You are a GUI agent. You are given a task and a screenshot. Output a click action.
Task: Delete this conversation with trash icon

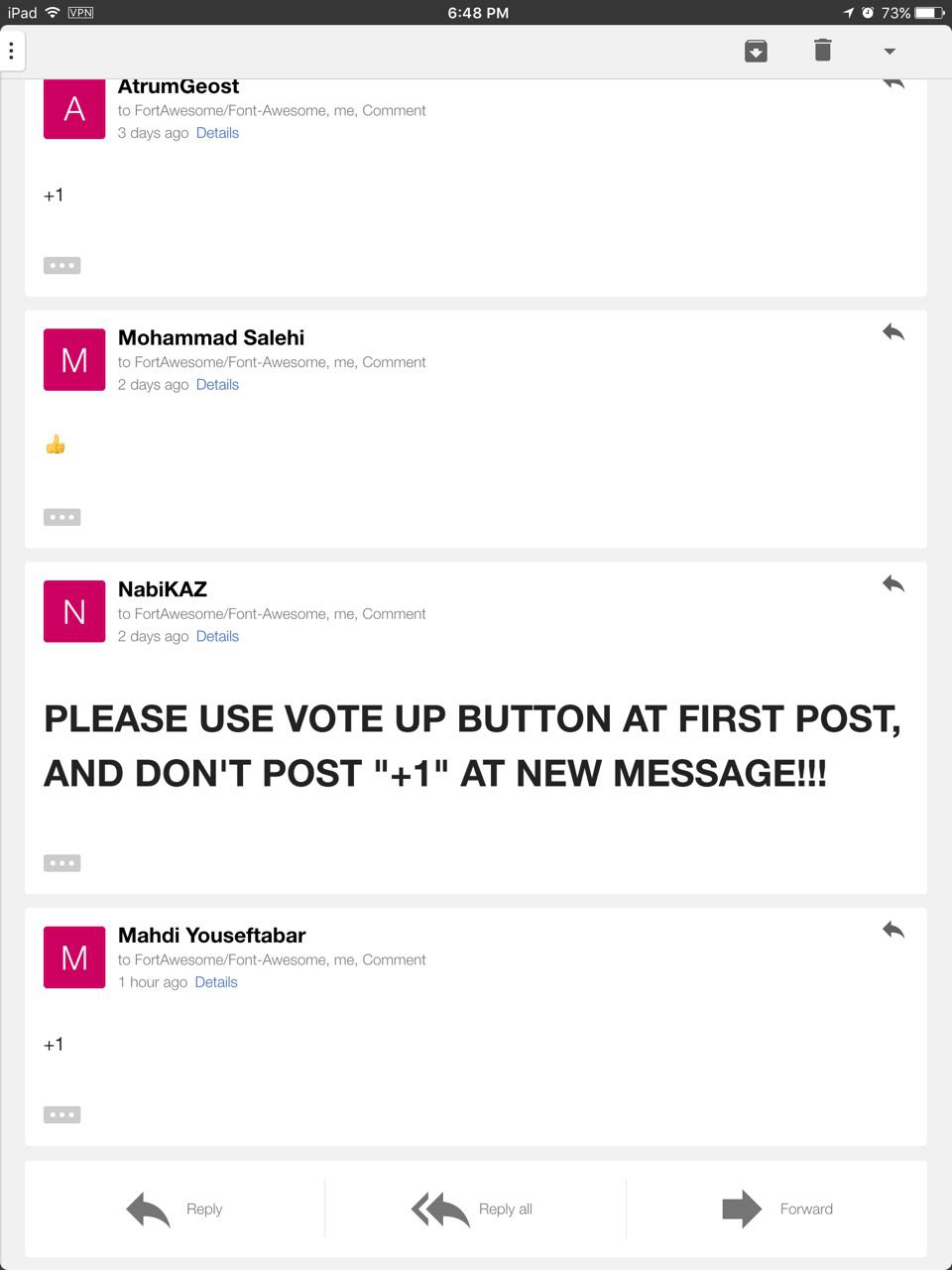coord(822,51)
